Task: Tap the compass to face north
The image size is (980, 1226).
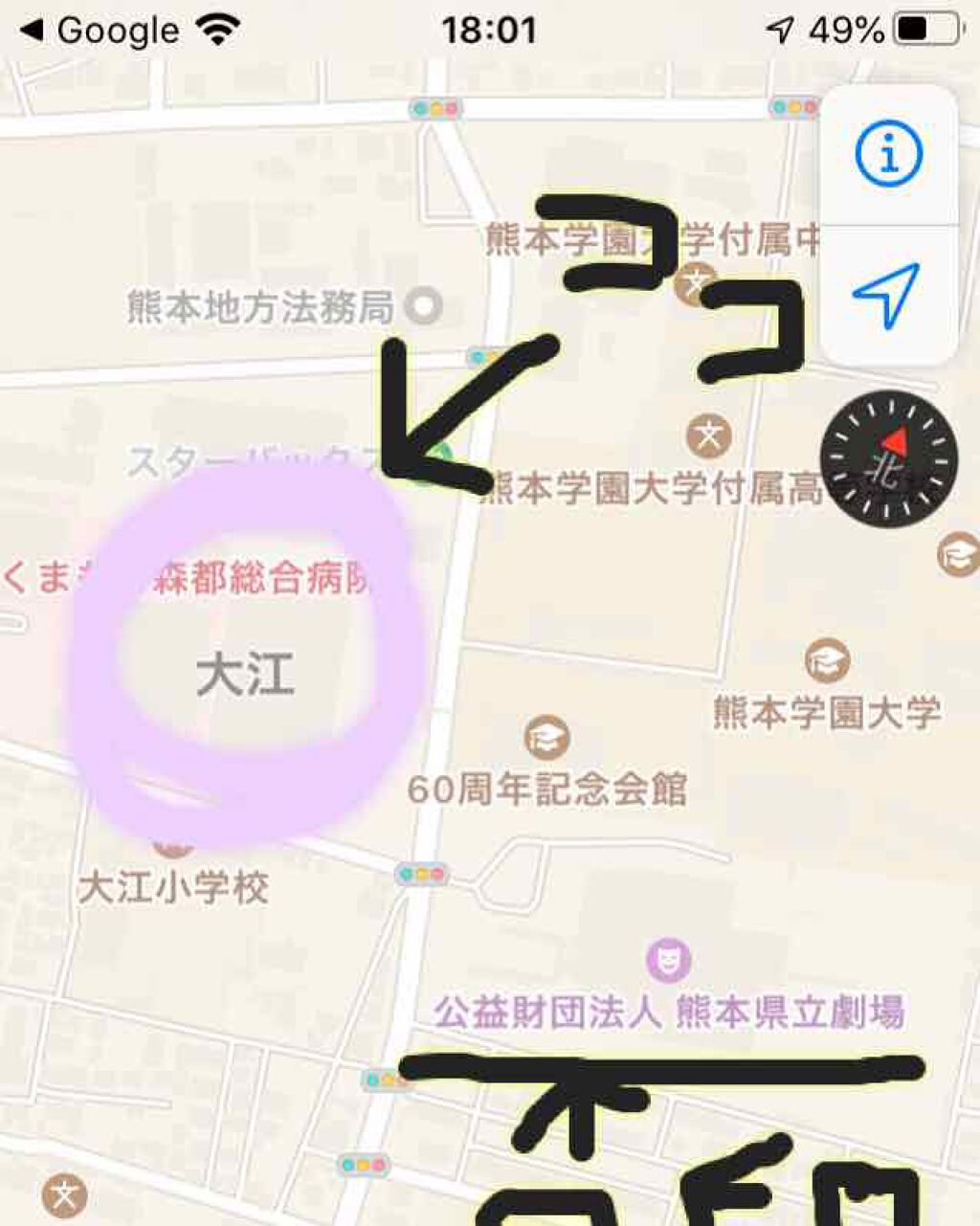Action: coord(888,458)
